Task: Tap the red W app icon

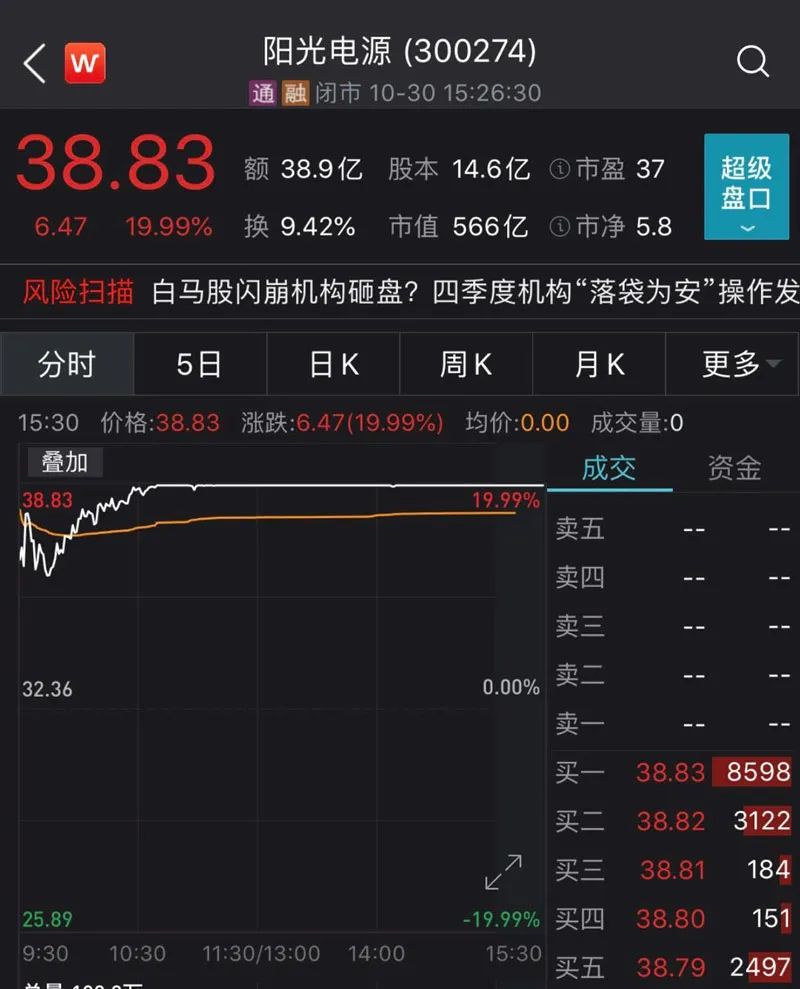Action: tap(85, 64)
